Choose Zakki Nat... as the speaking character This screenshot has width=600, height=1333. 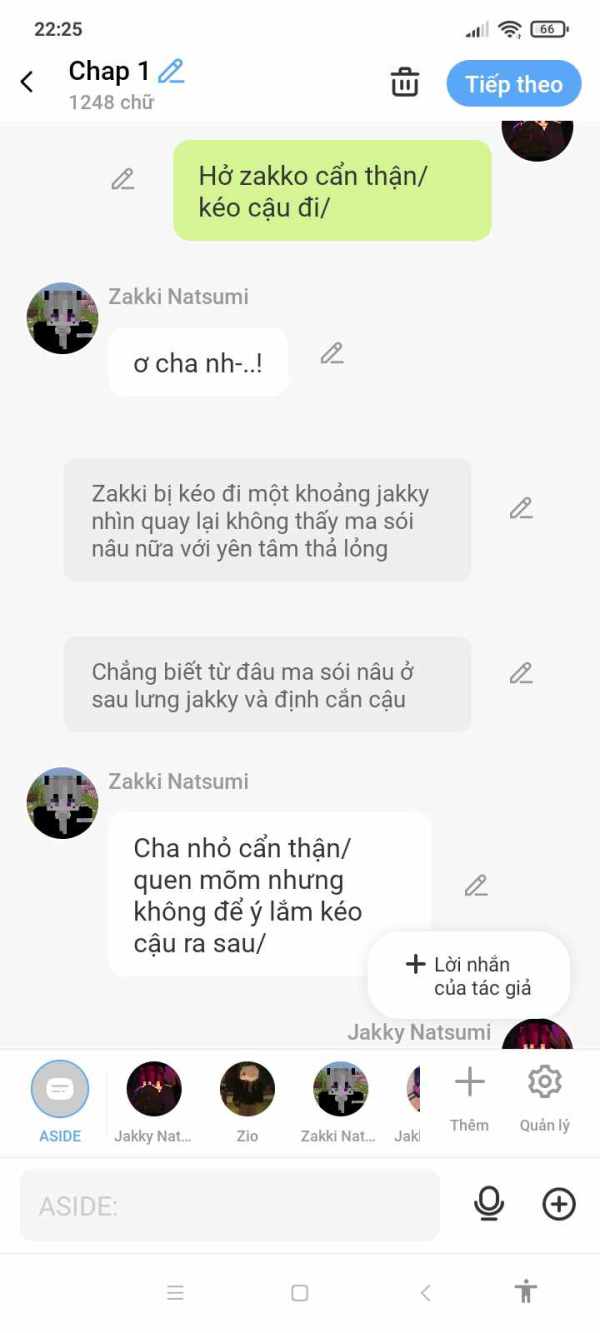point(340,1102)
